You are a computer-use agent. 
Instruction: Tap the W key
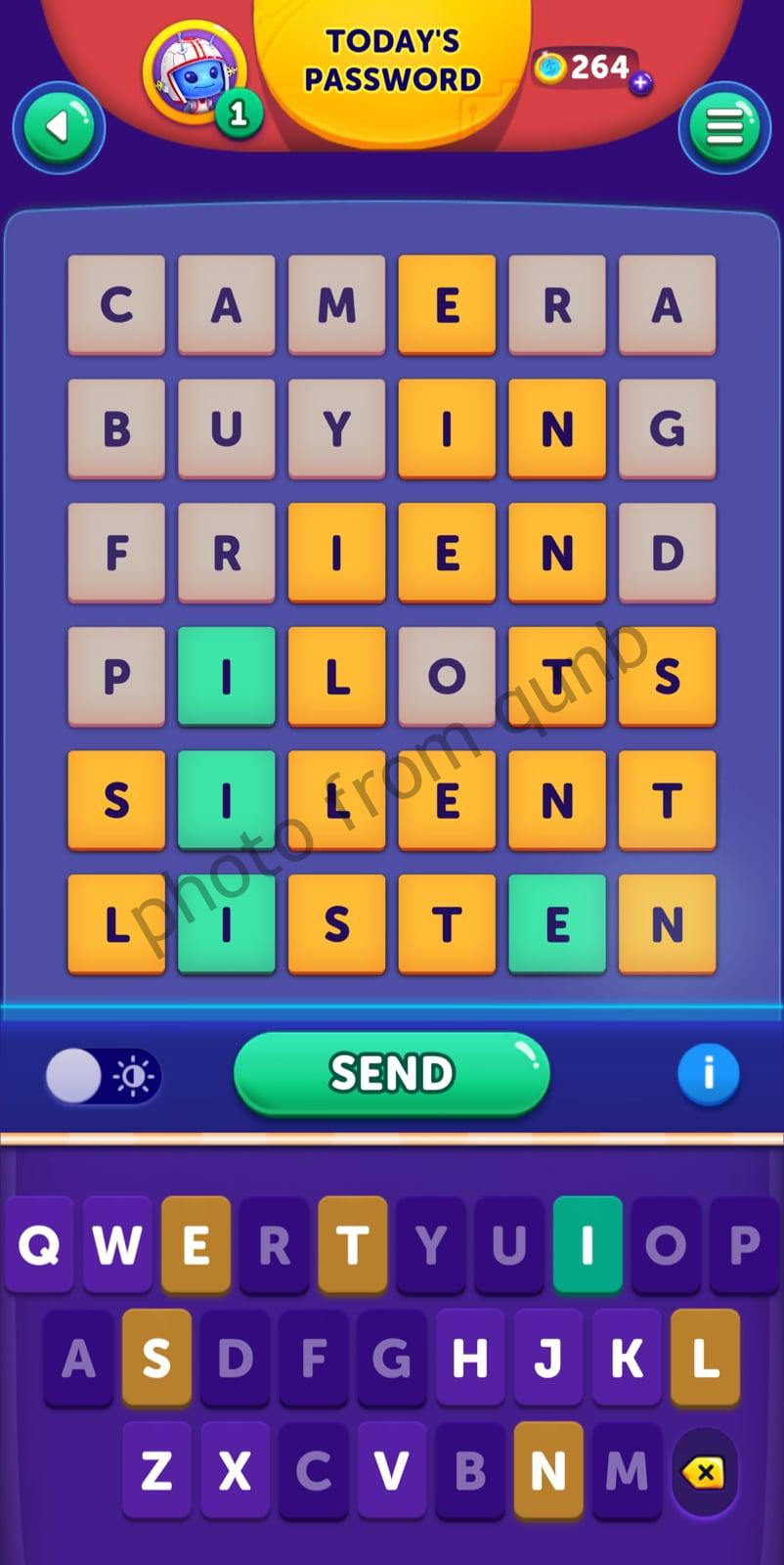pyautogui.click(x=117, y=1245)
